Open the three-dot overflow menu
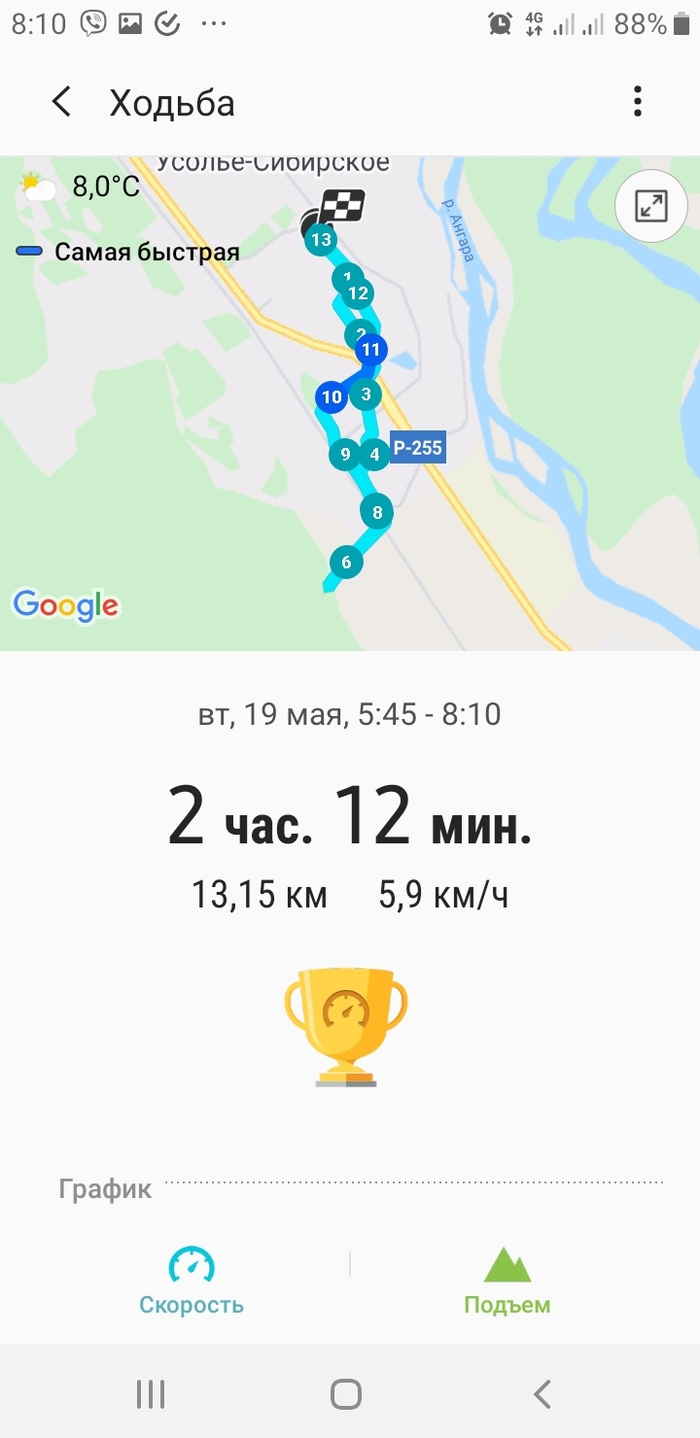This screenshot has width=700, height=1438. pyautogui.click(x=637, y=102)
